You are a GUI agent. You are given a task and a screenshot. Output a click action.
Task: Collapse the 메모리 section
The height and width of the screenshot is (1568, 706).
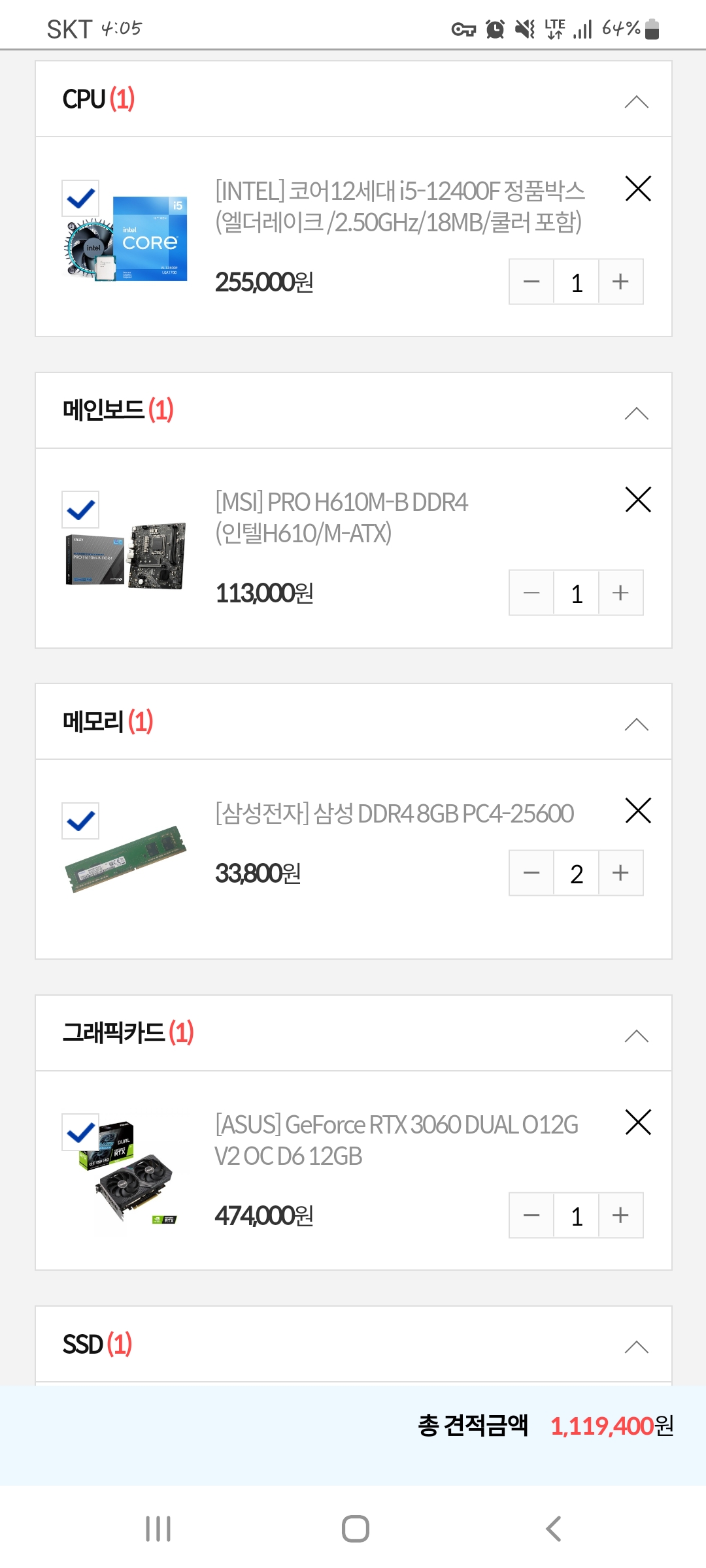(636, 724)
